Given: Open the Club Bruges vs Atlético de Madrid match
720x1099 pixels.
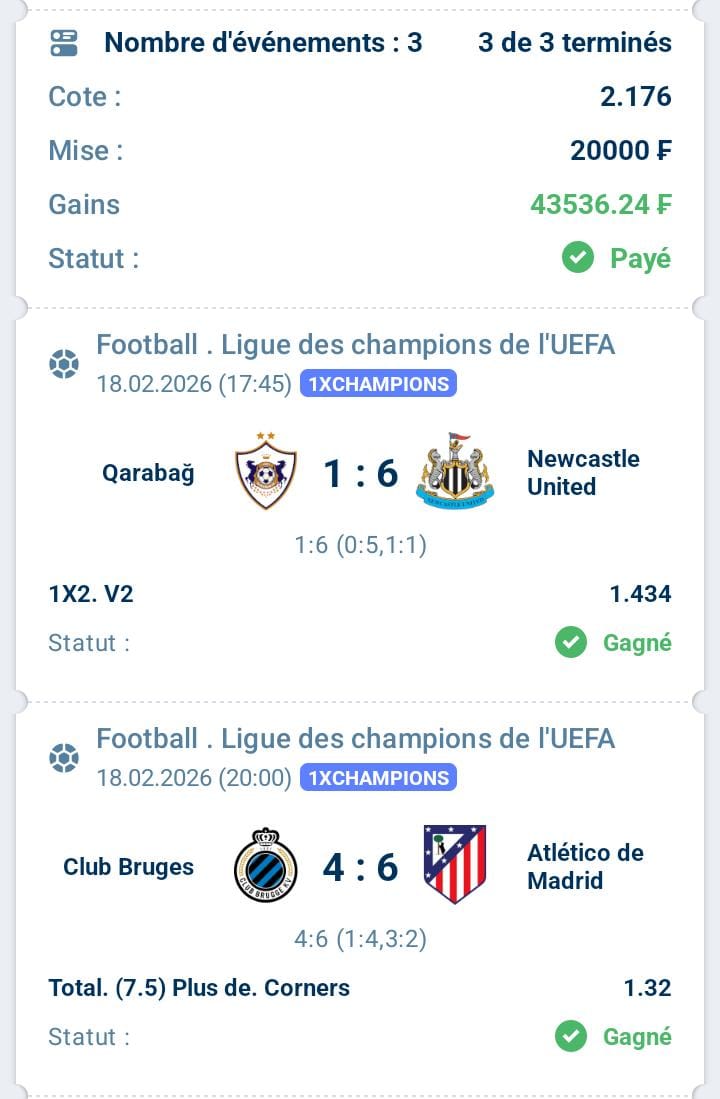Looking at the screenshot, I should 360,866.
